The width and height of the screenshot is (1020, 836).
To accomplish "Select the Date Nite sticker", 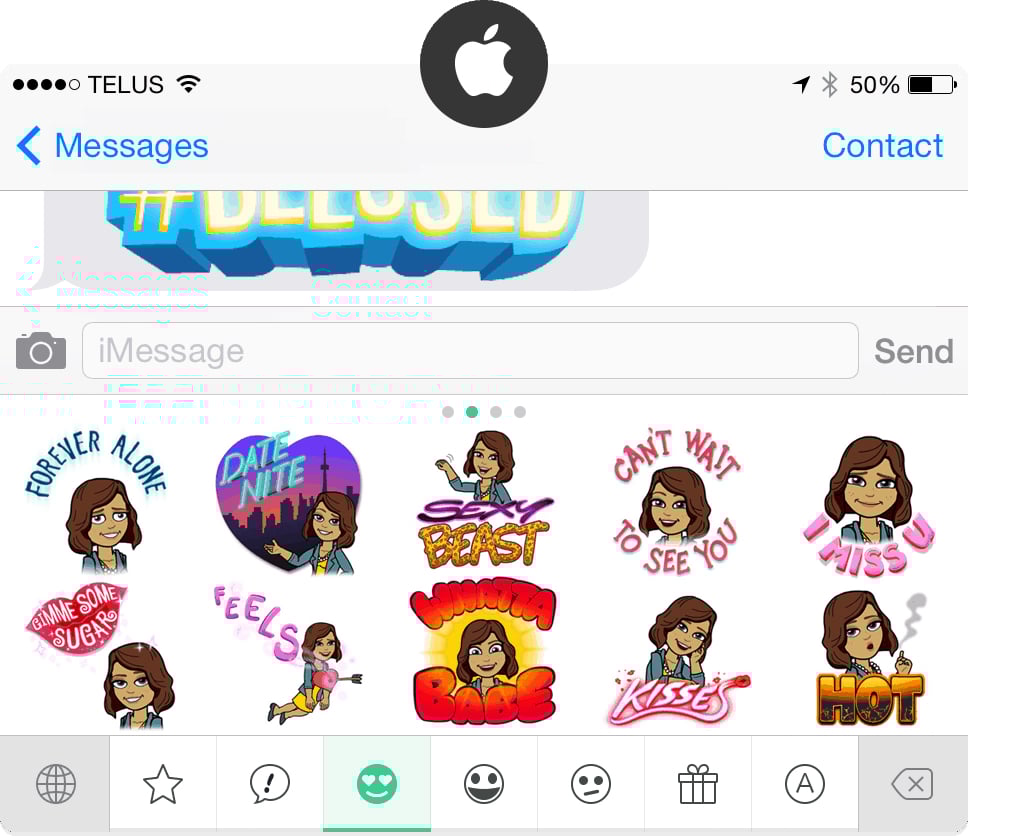I will pos(289,502).
